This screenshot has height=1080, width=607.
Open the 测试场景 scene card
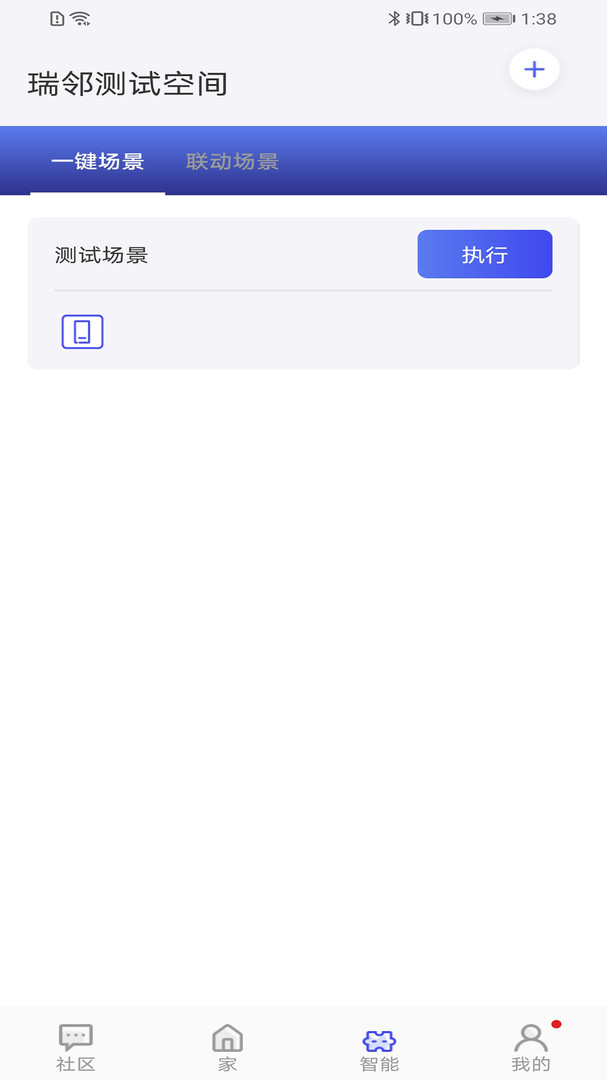(200, 256)
